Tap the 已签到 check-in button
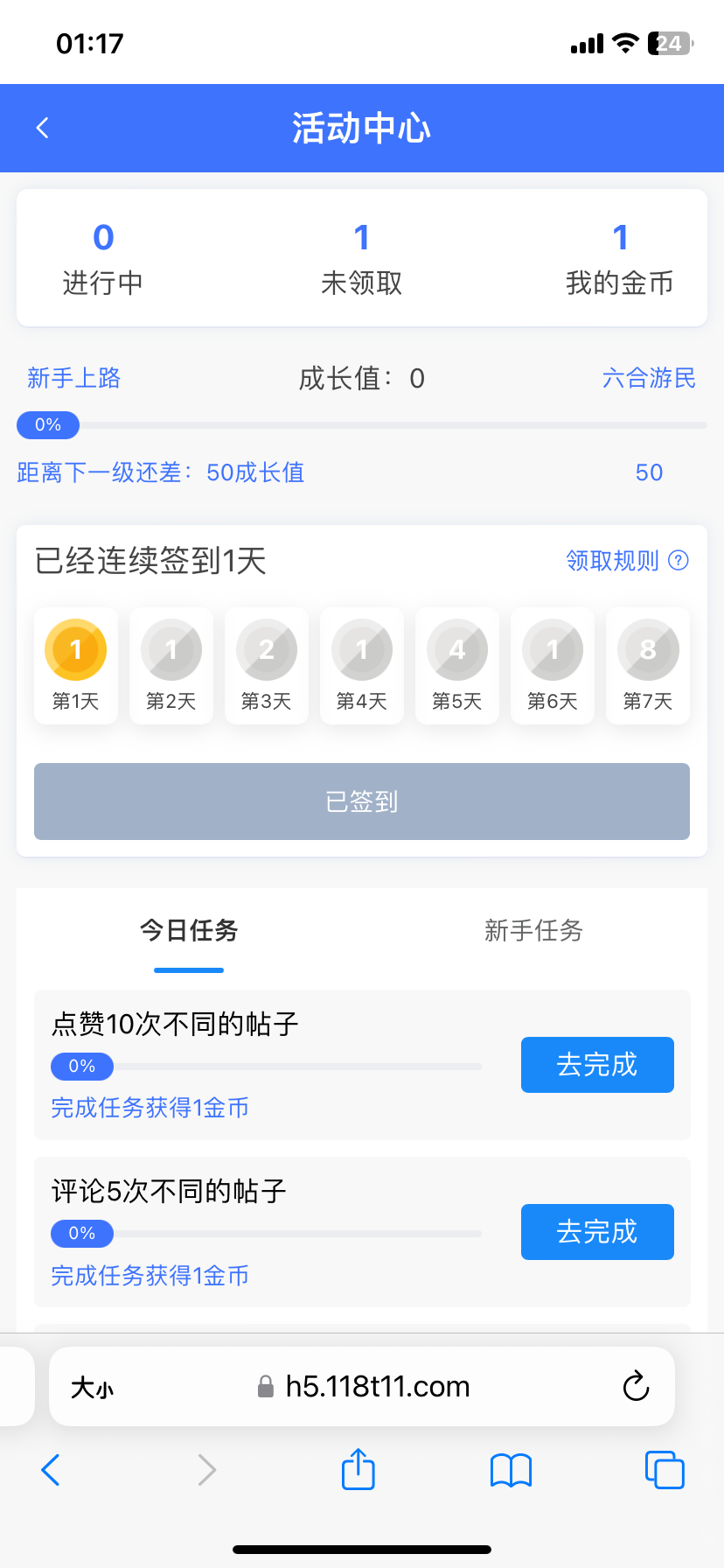The width and height of the screenshot is (724, 1568). [362, 801]
